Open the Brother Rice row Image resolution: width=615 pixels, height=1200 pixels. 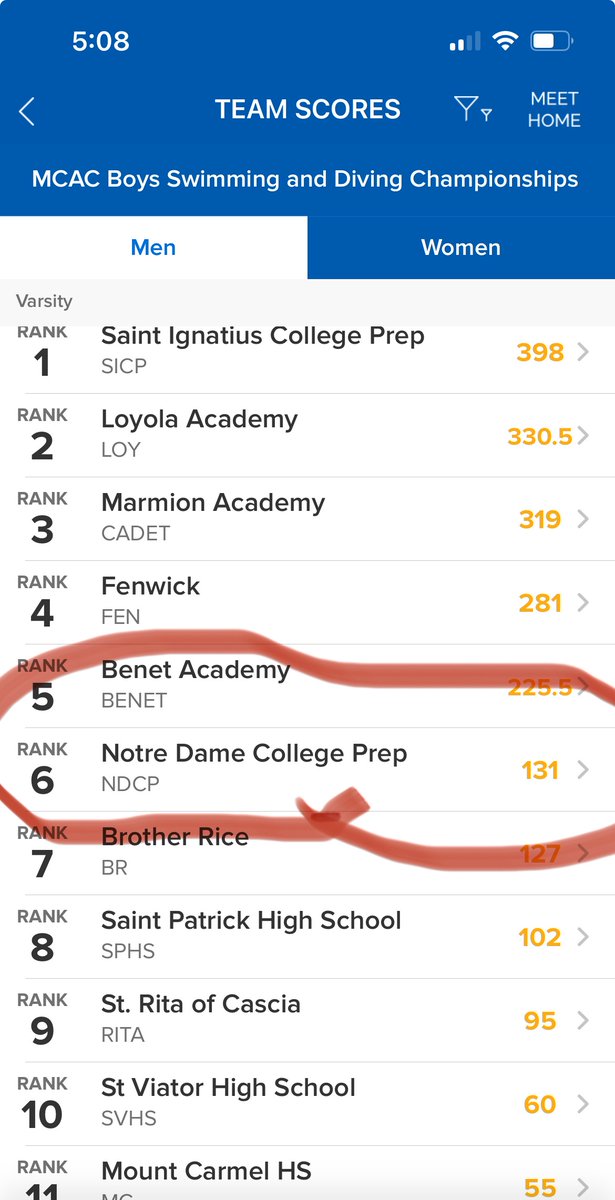[x=307, y=854]
